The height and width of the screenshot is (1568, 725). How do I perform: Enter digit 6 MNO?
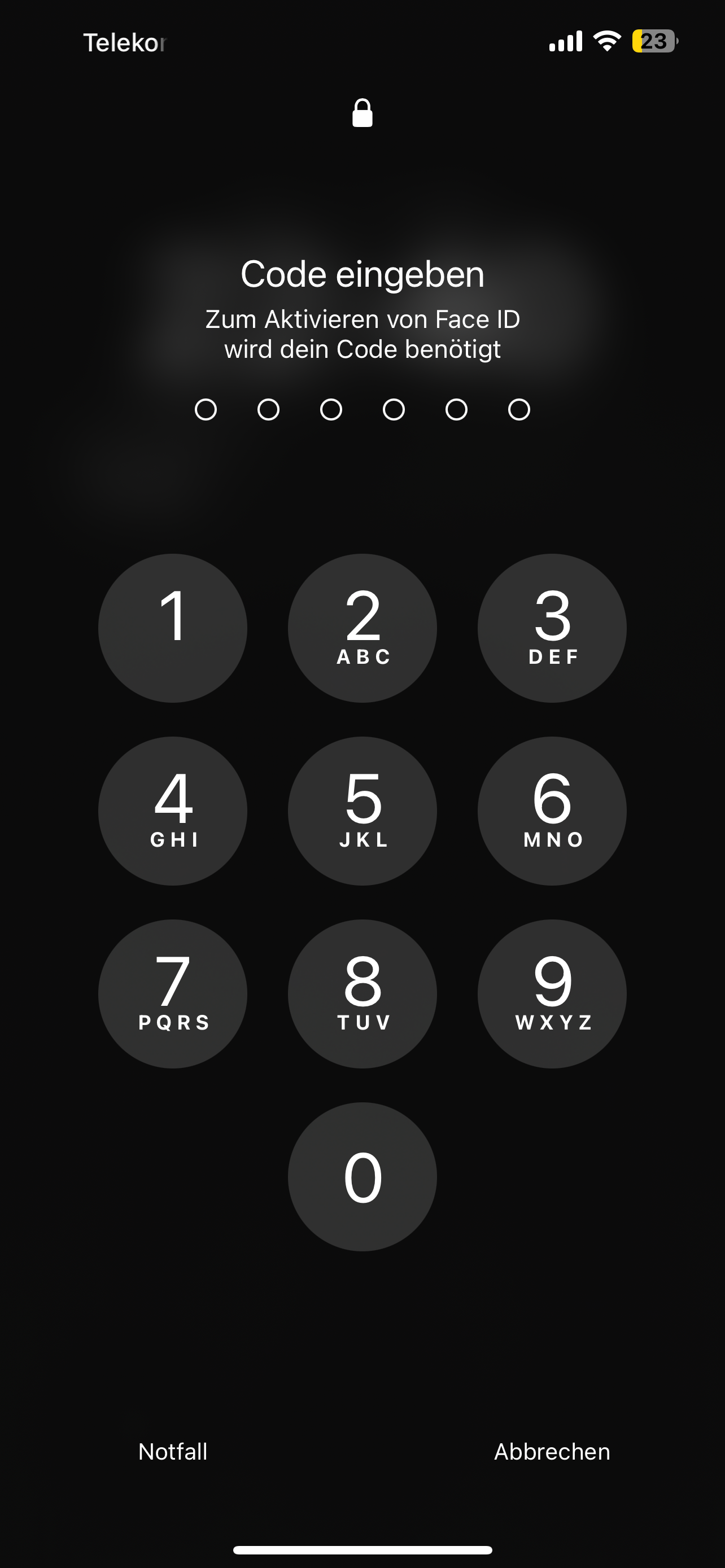pyautogui.click(x=552, y=810)
